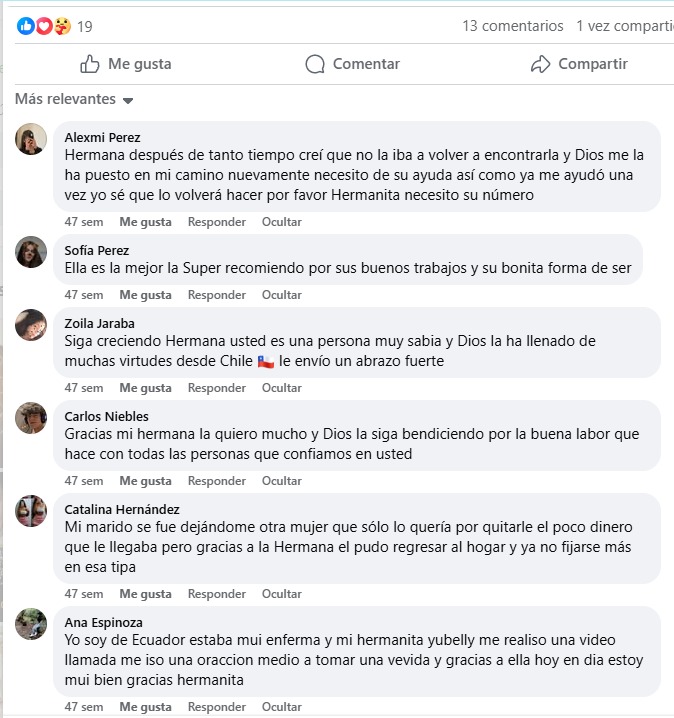Like Ana Espinoza's comment

click(x=145, y=707)
